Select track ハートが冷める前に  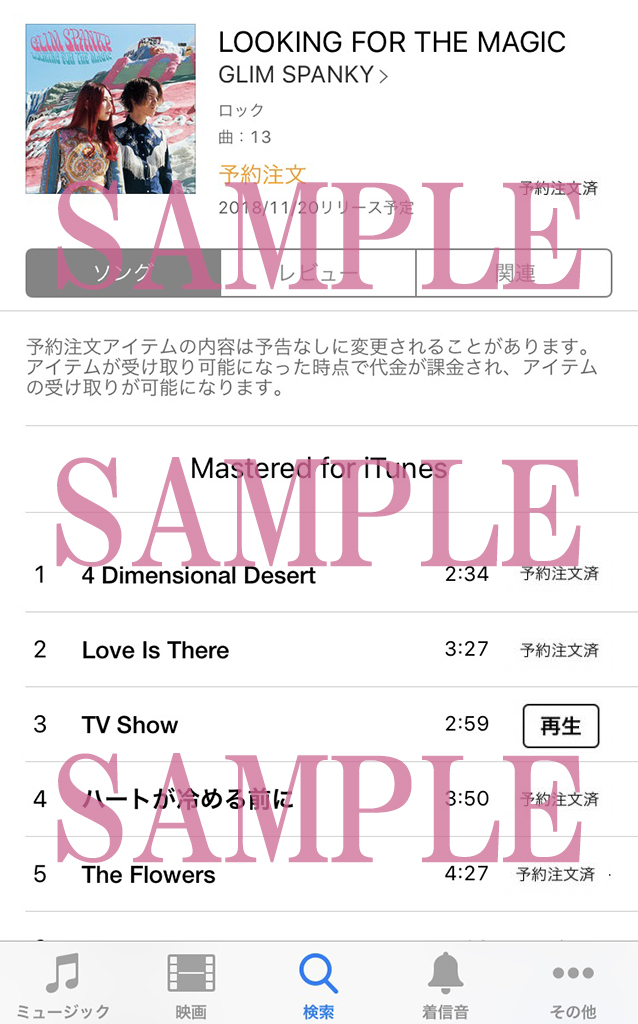(188, 799)
